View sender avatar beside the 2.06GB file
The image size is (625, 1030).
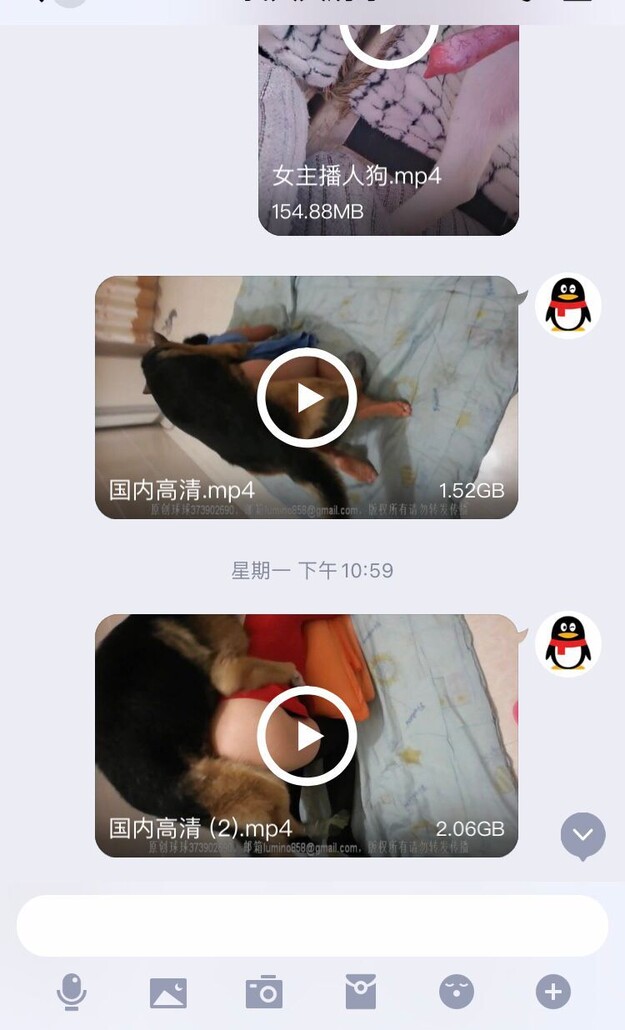click(x=568, y=644)
